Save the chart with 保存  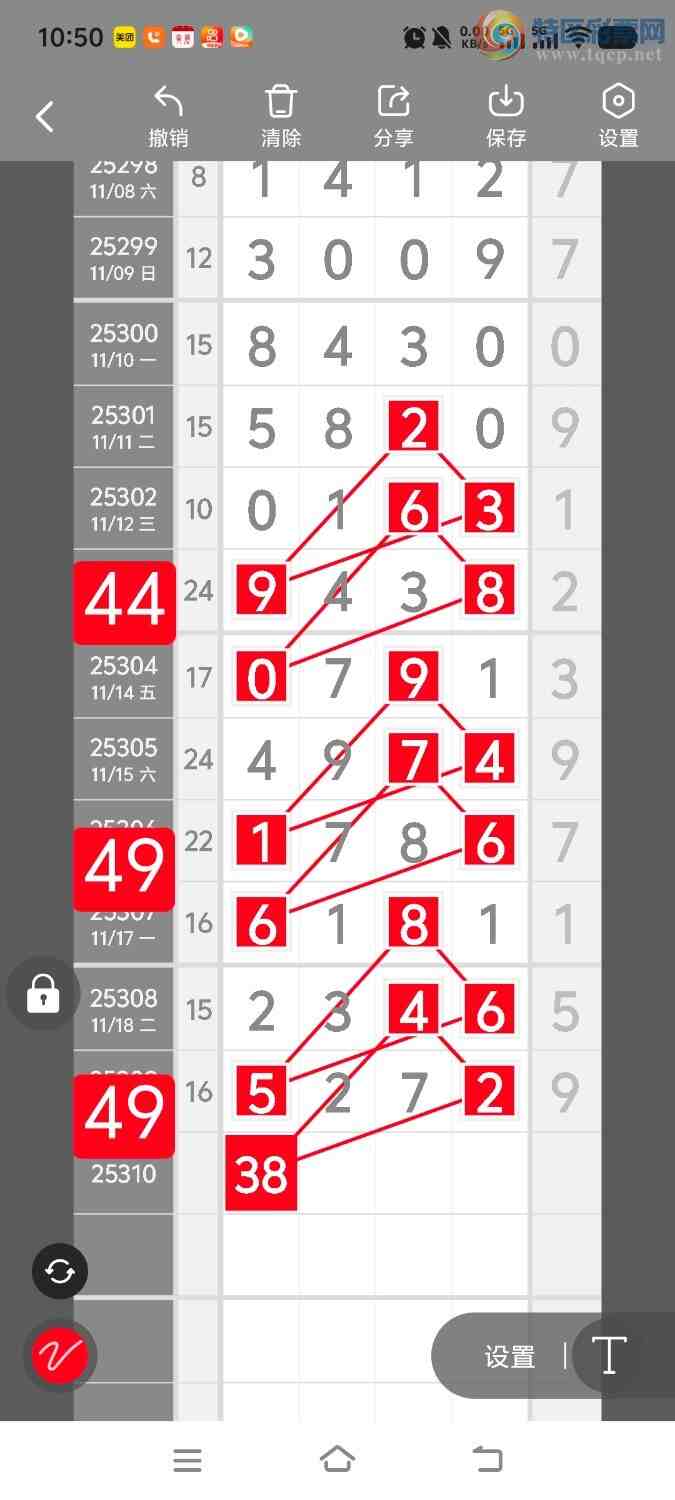[506, 117]
